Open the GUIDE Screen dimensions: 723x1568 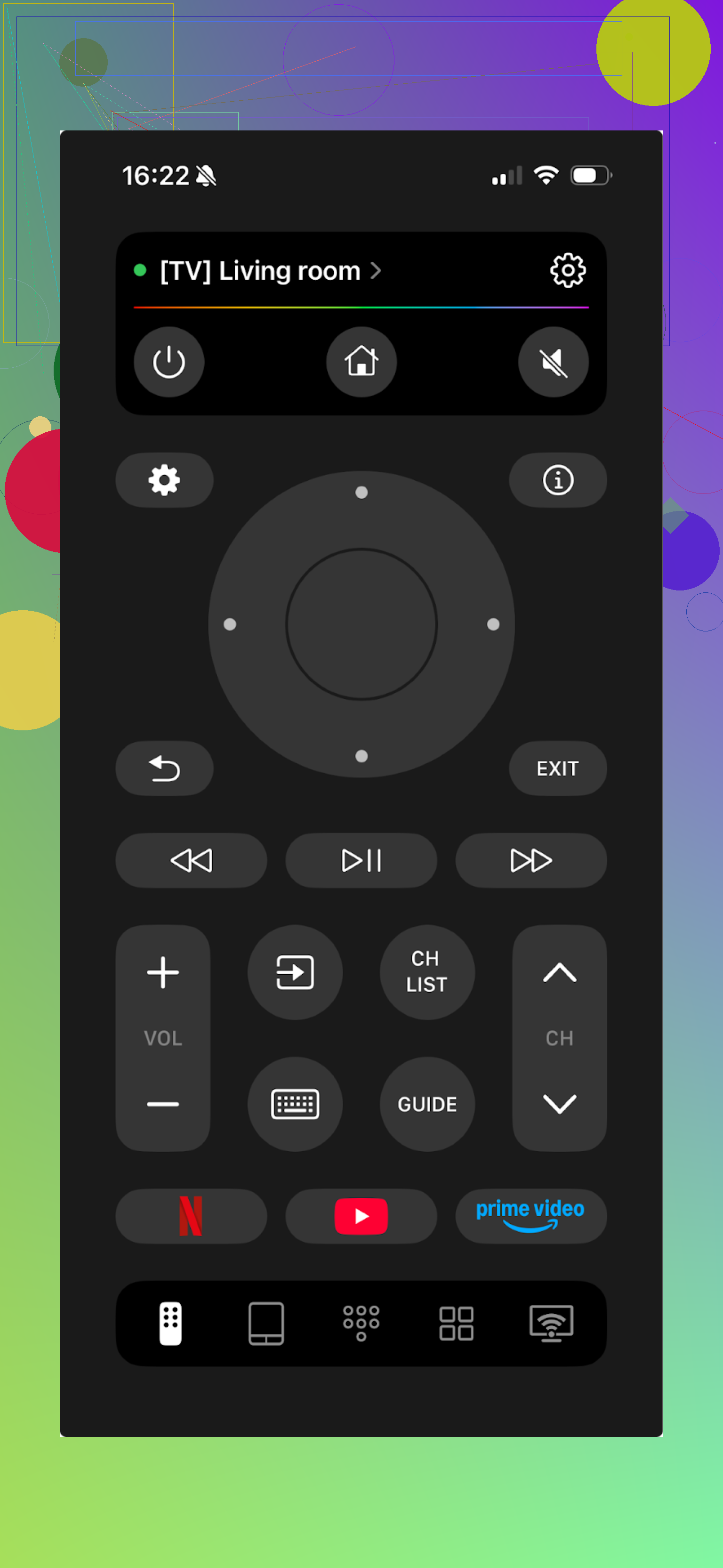[427, 1104]
